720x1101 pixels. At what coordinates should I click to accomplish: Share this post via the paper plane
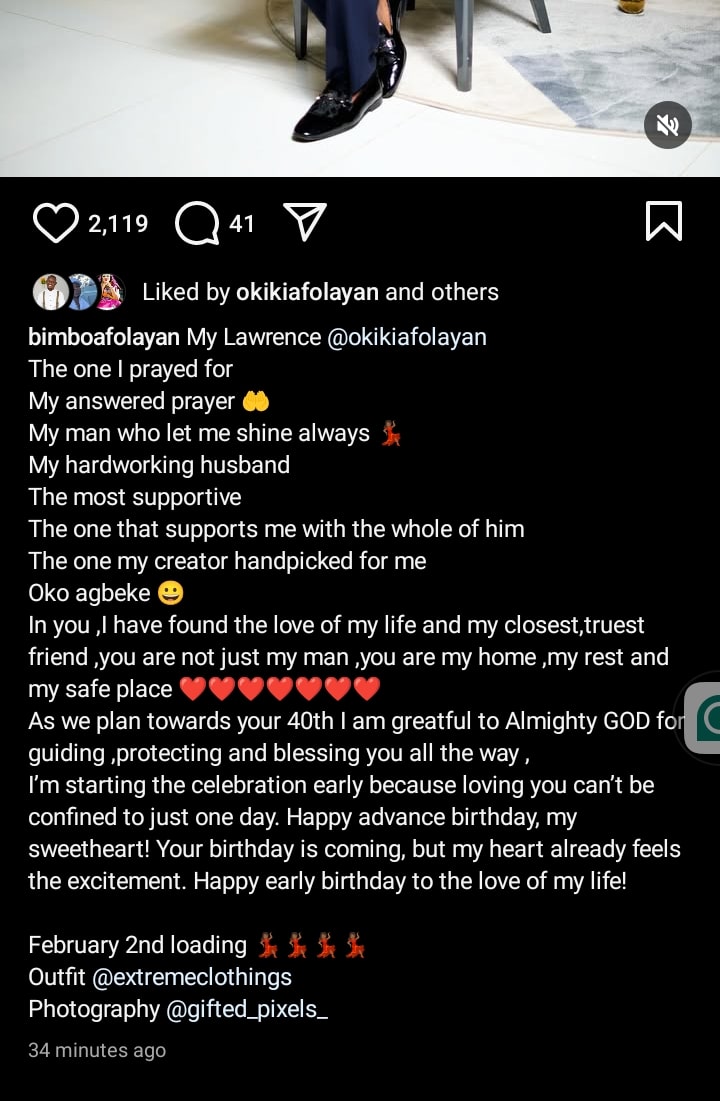coord(304,222)
